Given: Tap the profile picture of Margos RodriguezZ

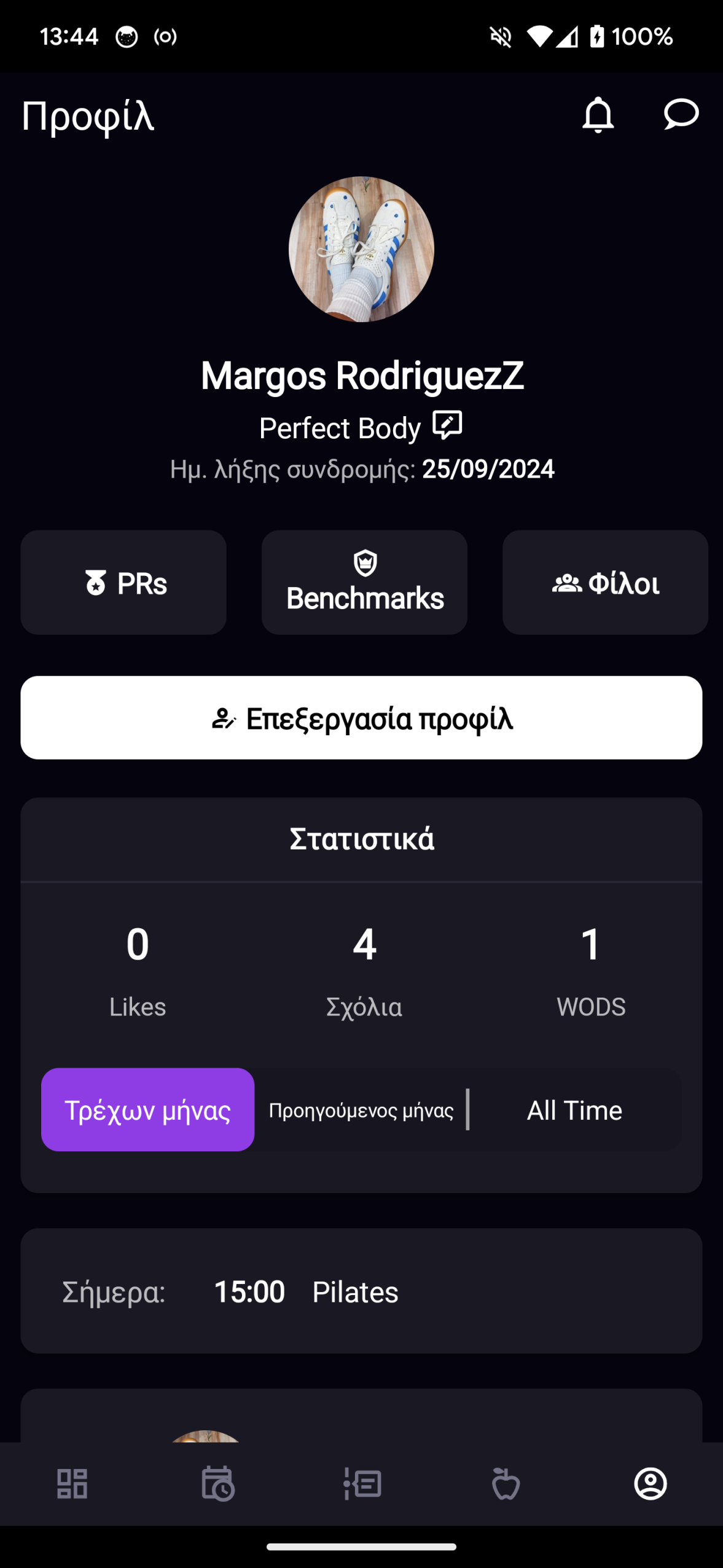Looking at the screenshot, I should pyautogui.click(x=361, y=250).
